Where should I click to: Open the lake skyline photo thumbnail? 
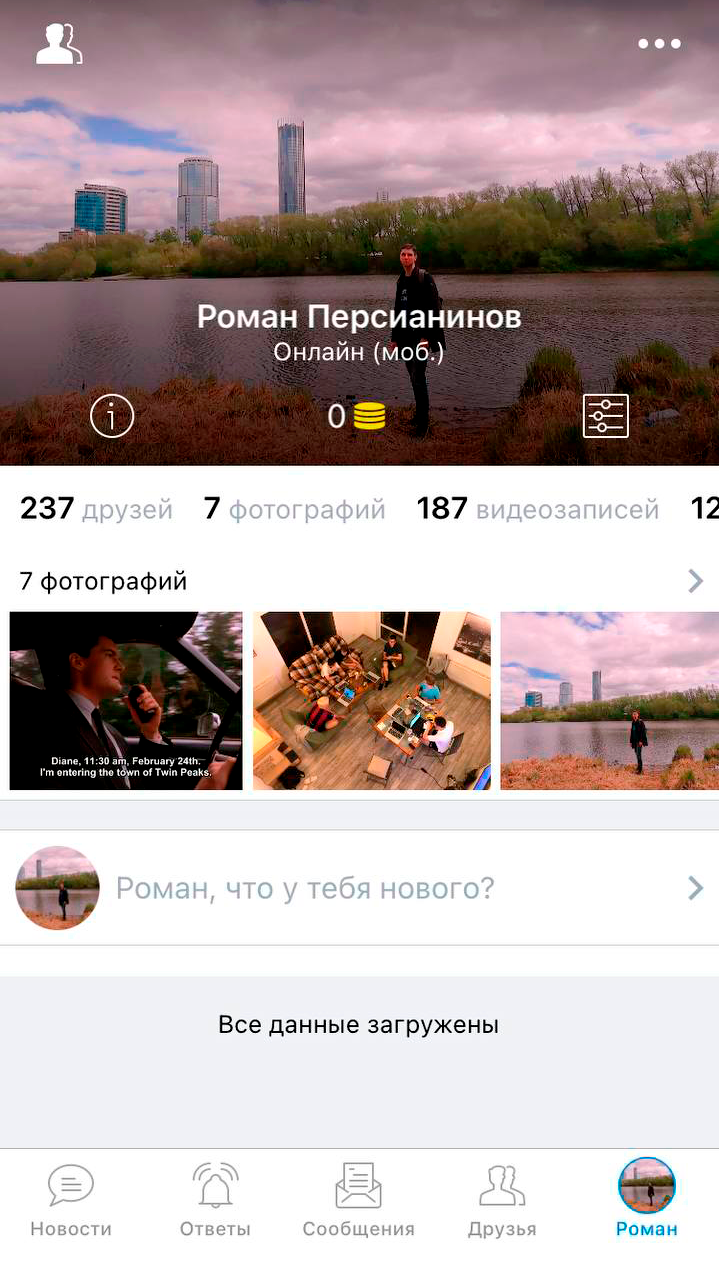click(609, 701)
